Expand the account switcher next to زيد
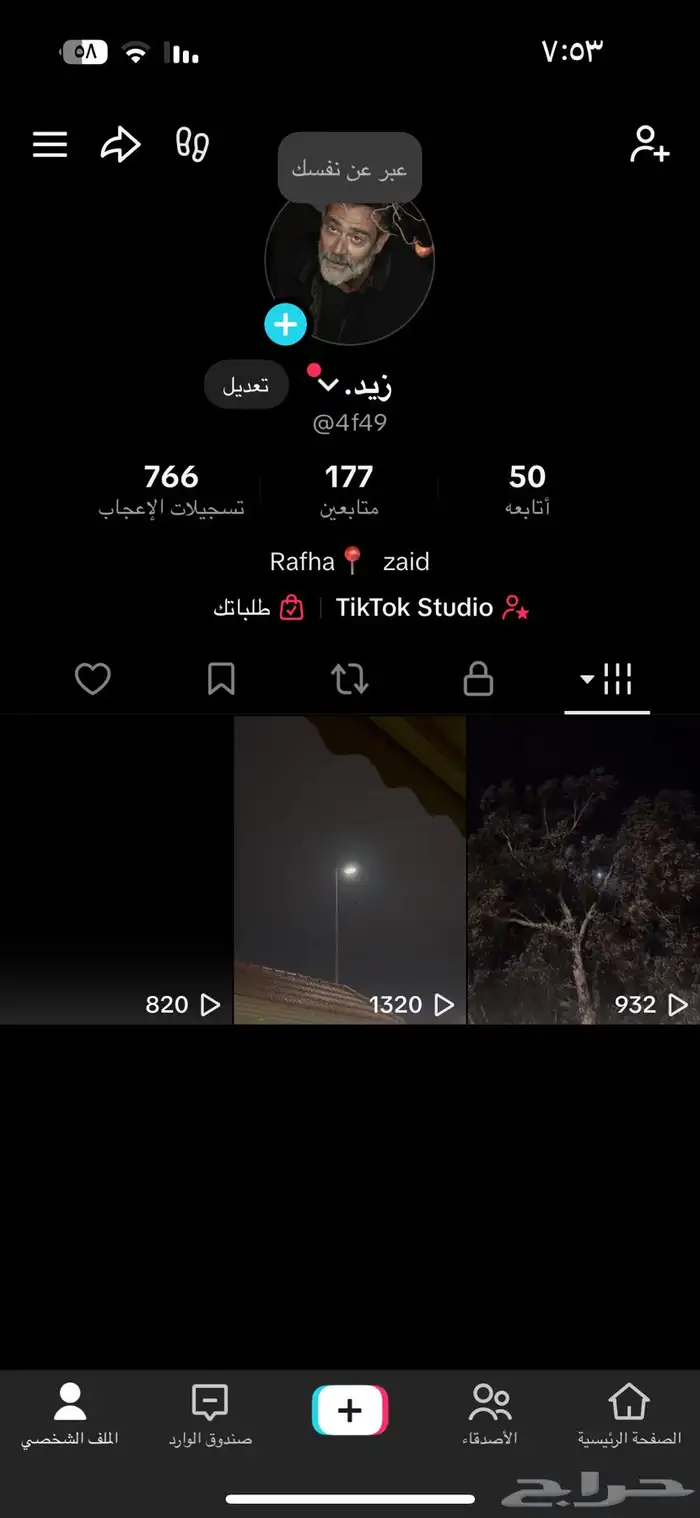The image size is (700, 1518). (327, 386)
